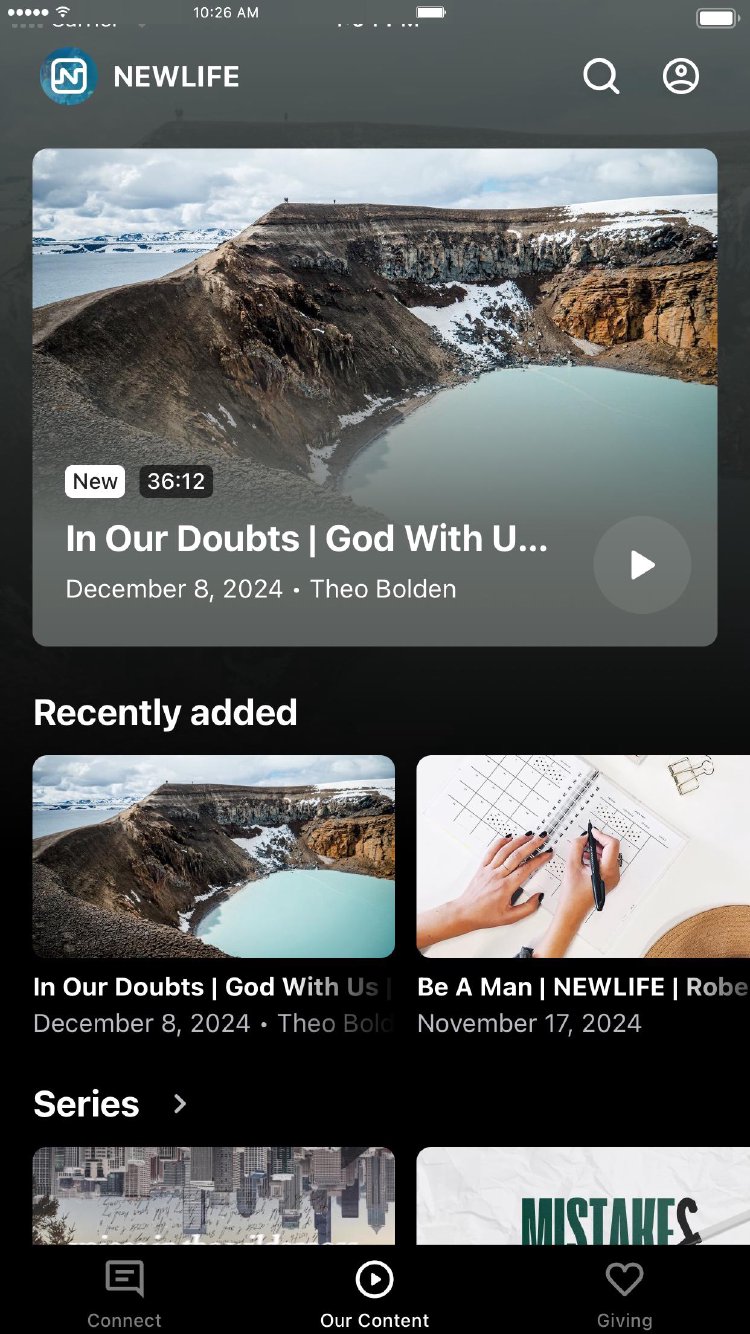Select the Our Content tab
This screenshot has width=750, height=1334.
pyautogui.click(x=374, y=1294)
